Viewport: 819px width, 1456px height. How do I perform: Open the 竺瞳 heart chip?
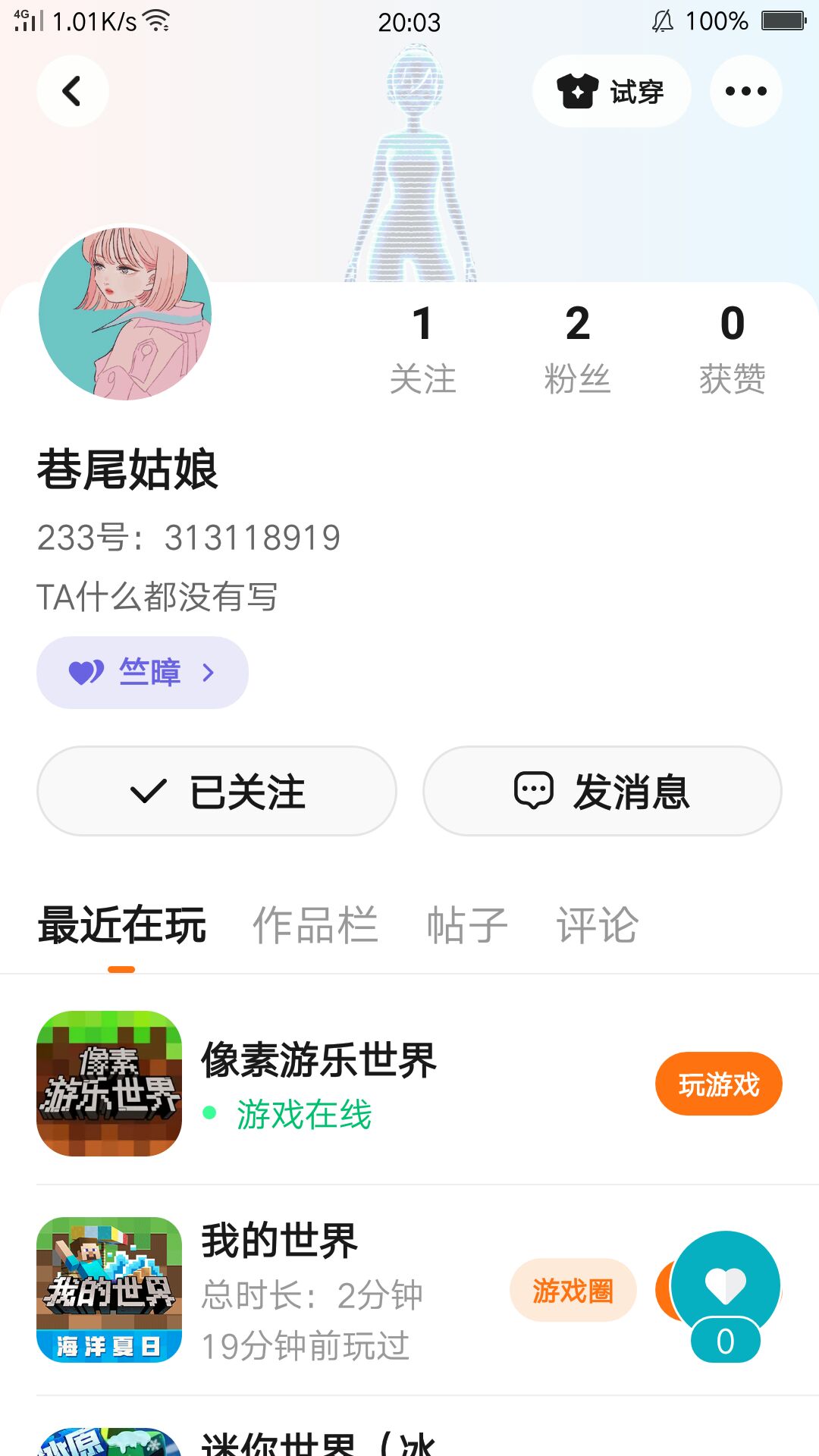coord(143,673)
